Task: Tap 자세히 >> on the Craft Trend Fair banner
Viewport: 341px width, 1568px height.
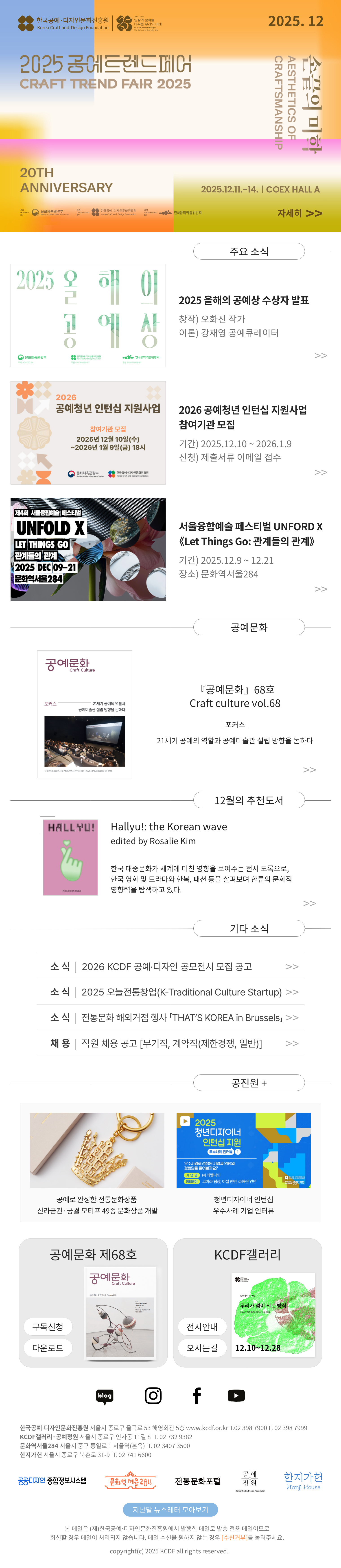Action: 299,213
